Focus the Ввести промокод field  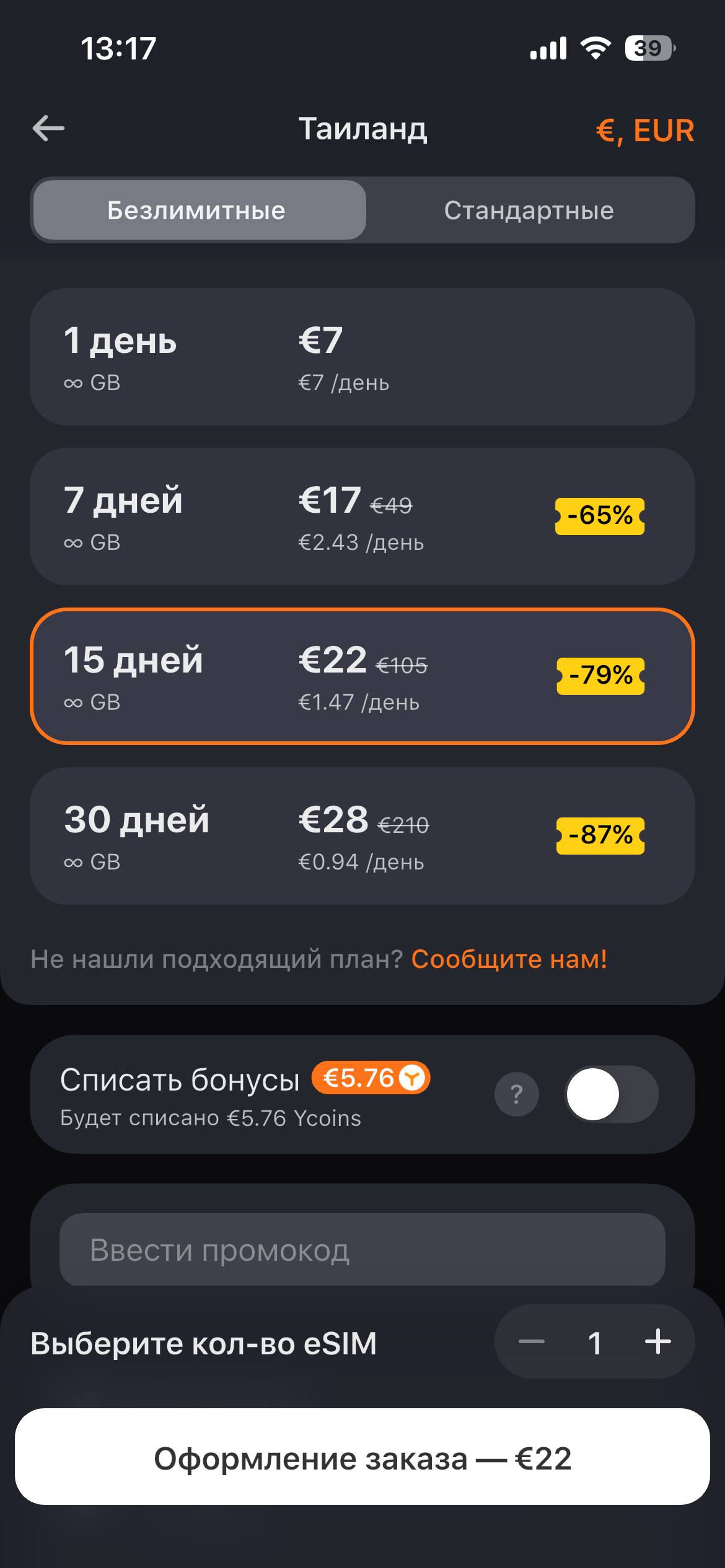(362, 1250)
